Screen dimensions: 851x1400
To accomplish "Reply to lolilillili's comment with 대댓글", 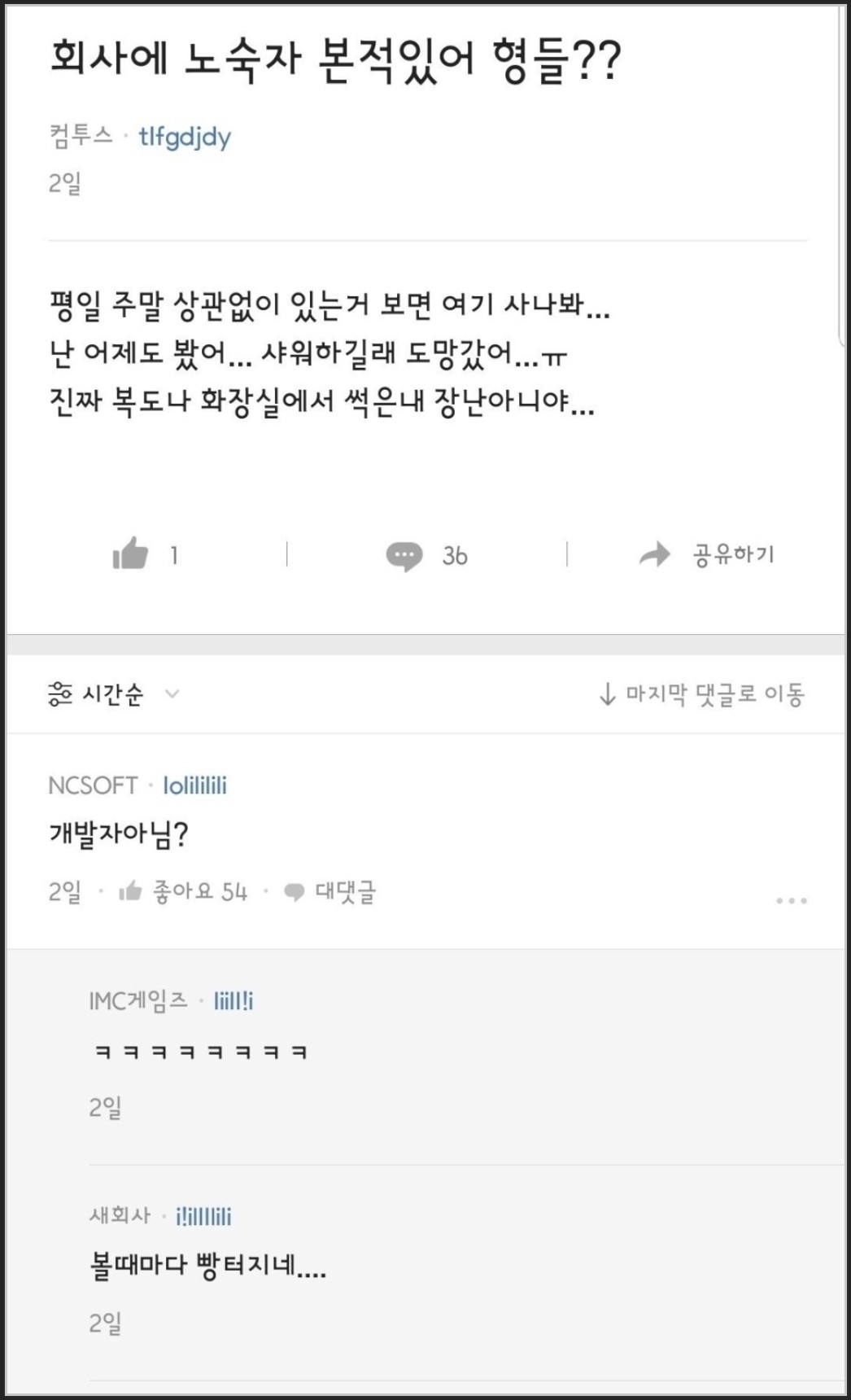I will pos(330,892).
